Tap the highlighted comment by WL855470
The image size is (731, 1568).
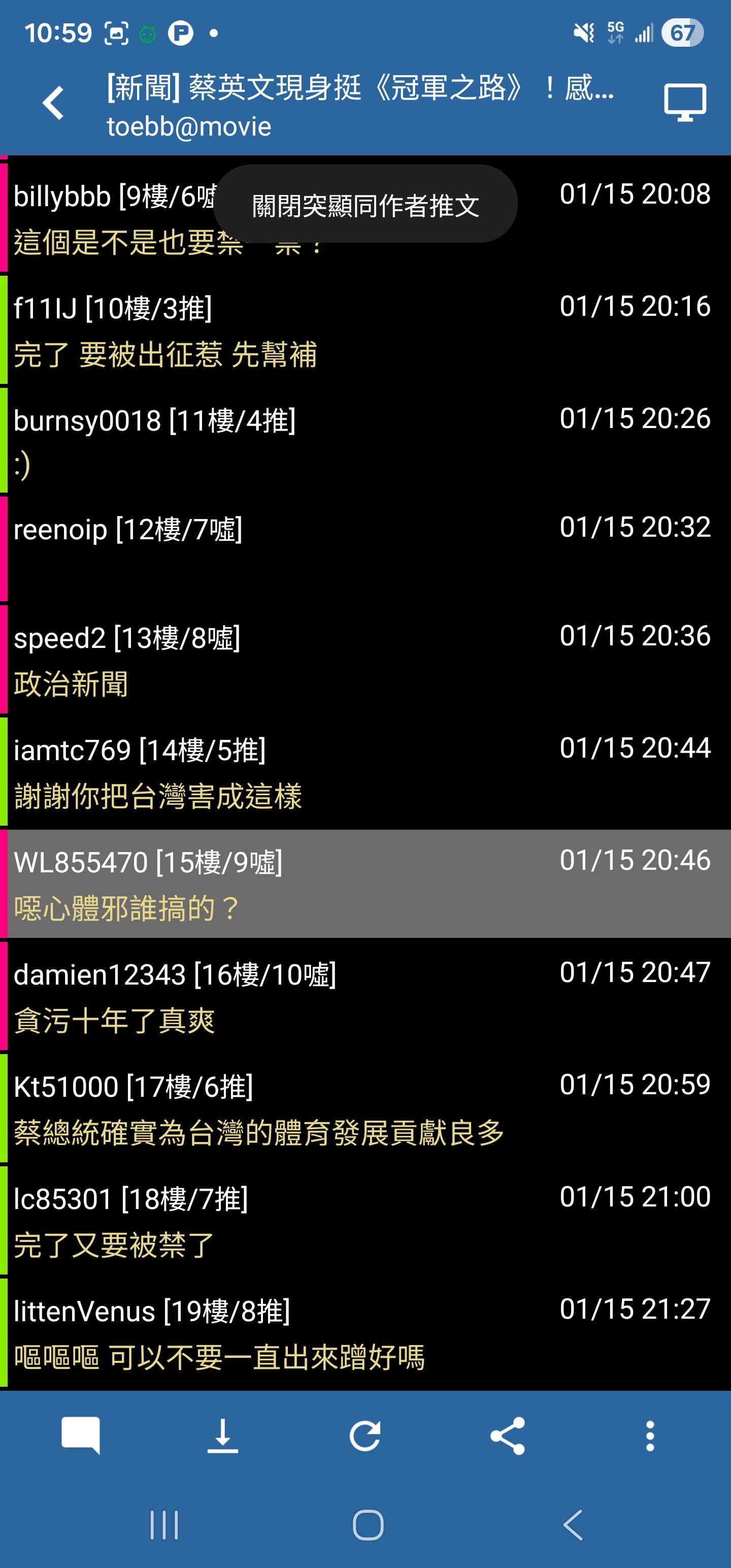[365, 885]
